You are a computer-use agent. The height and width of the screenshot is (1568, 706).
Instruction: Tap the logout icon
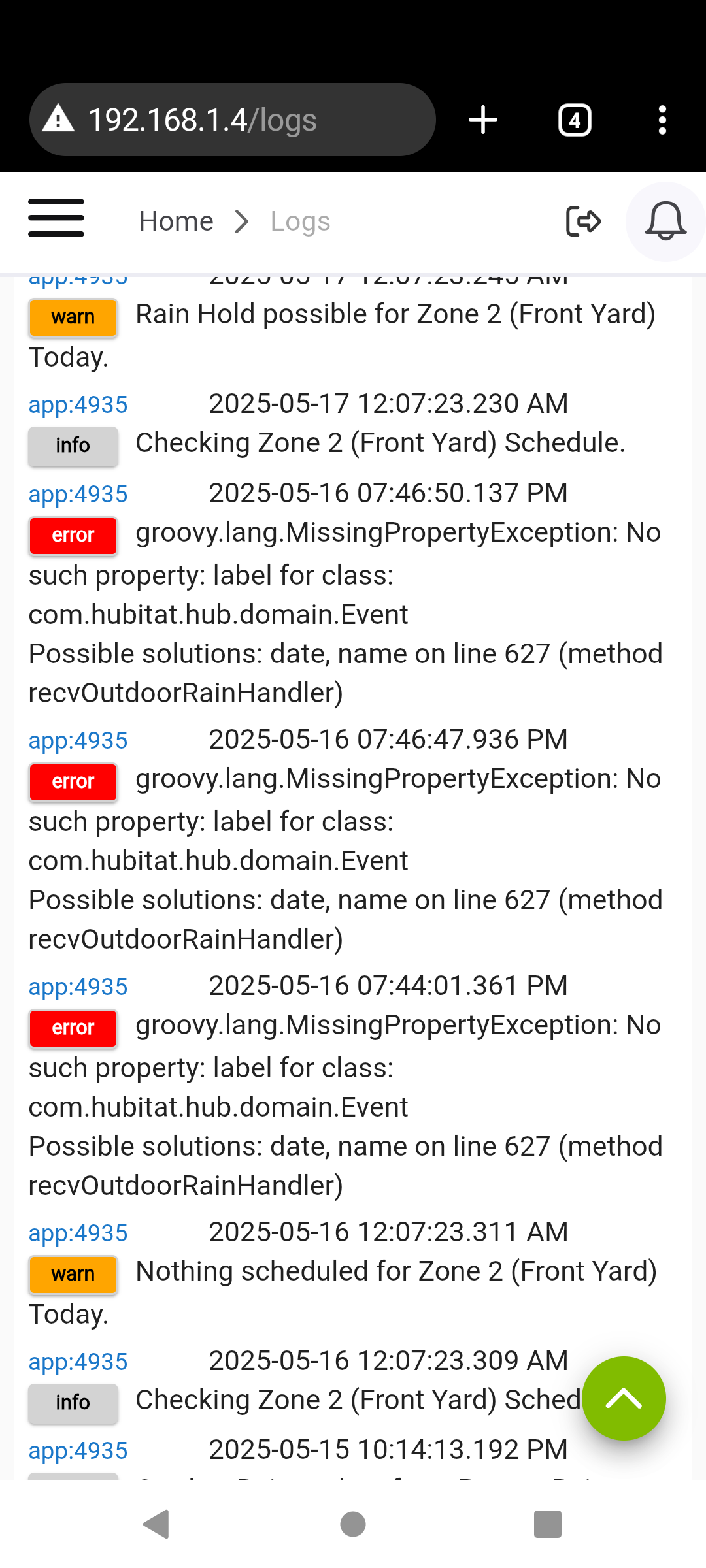[583, 221]
